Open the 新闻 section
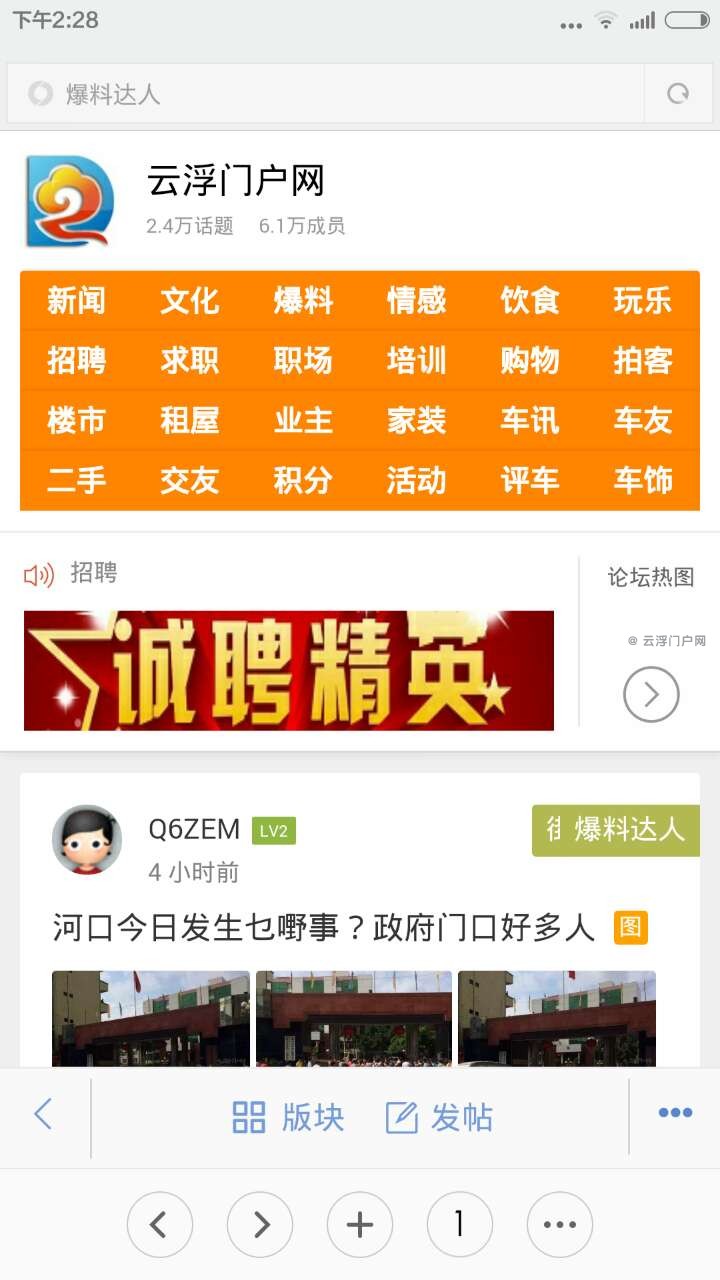The image size is (720, 1280). pyautogui.click(x=76, y=300)
